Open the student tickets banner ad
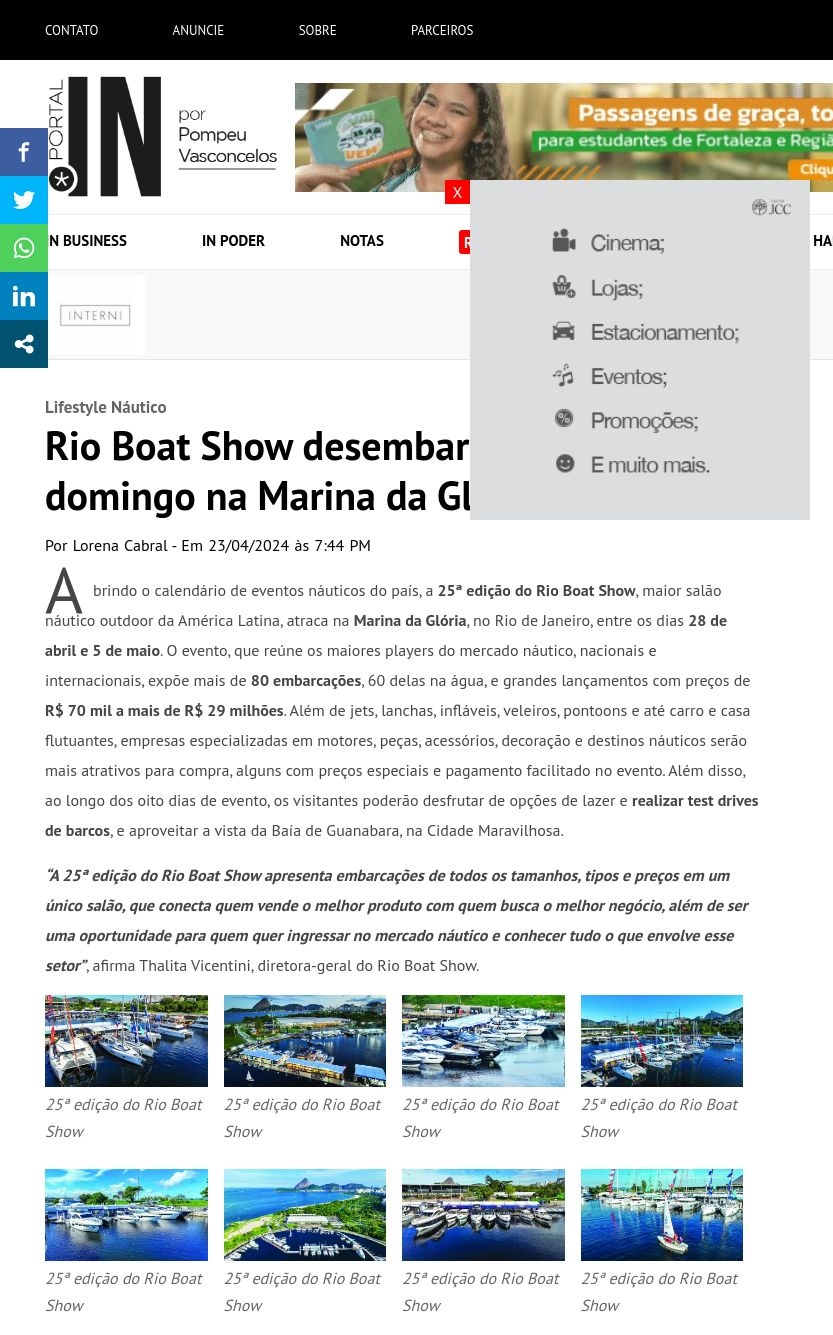 click(563, 136)
